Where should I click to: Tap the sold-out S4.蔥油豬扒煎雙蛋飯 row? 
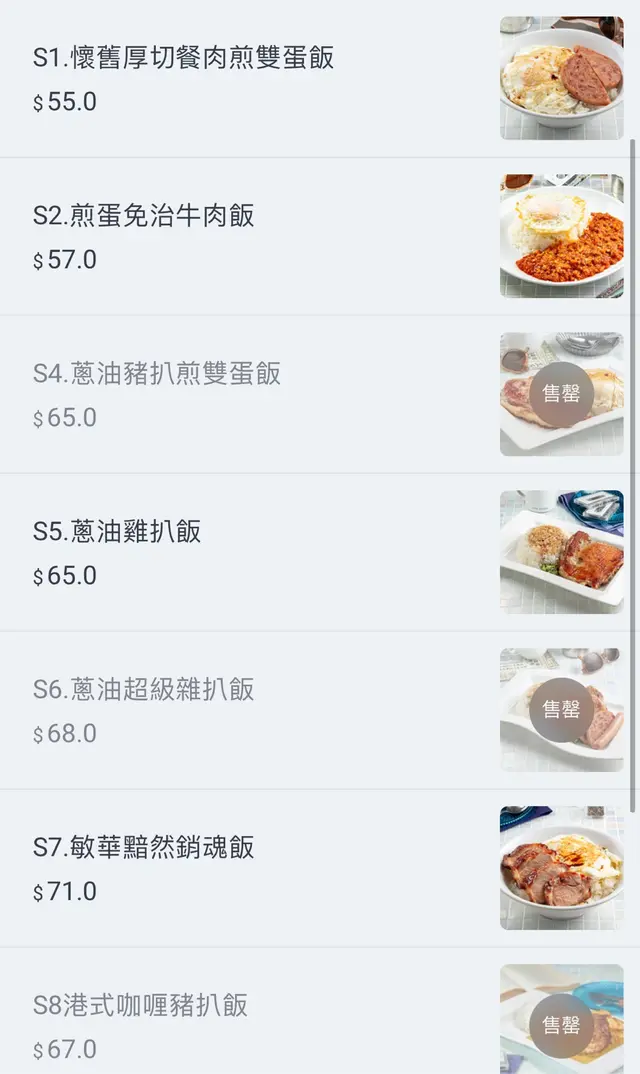coord(157,374)
